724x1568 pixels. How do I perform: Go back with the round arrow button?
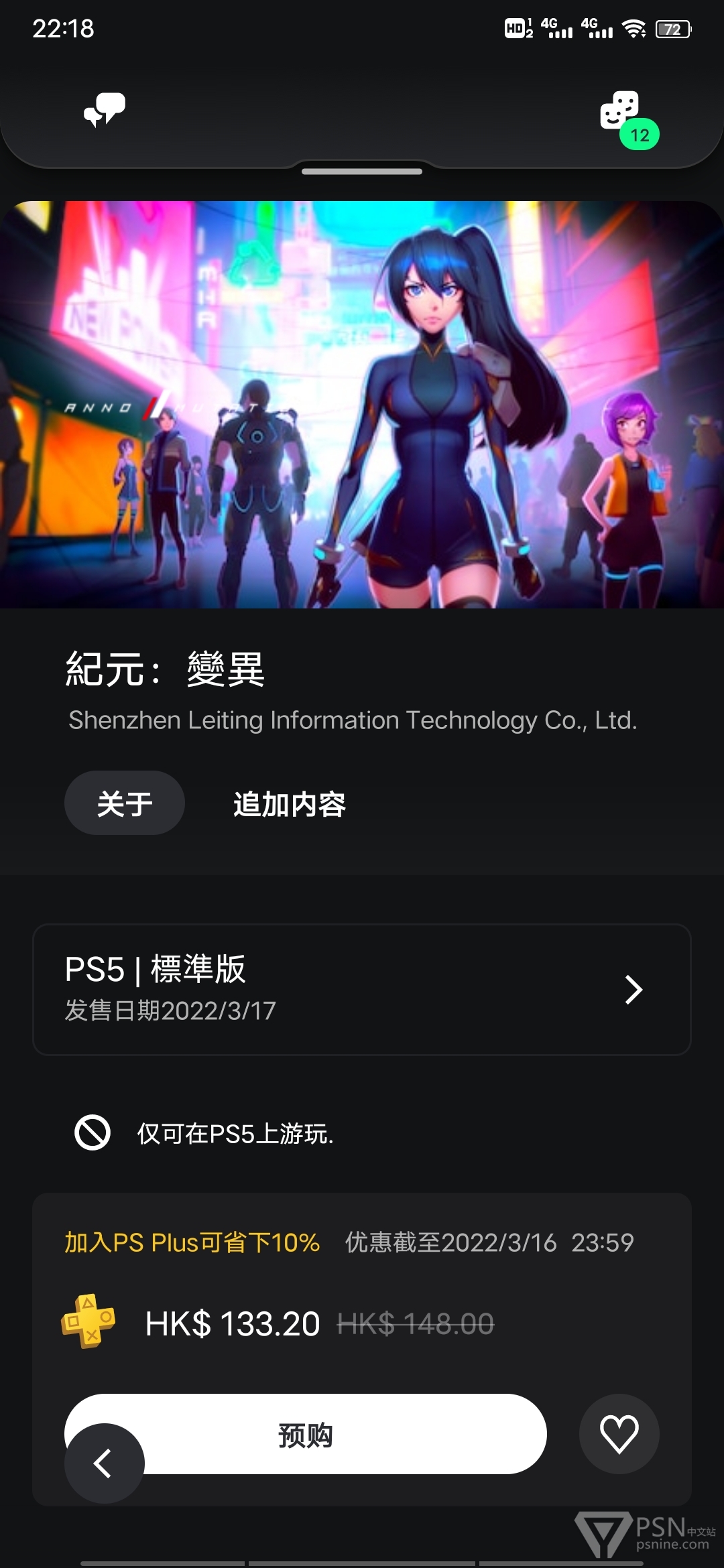[x=105, y=1463]
